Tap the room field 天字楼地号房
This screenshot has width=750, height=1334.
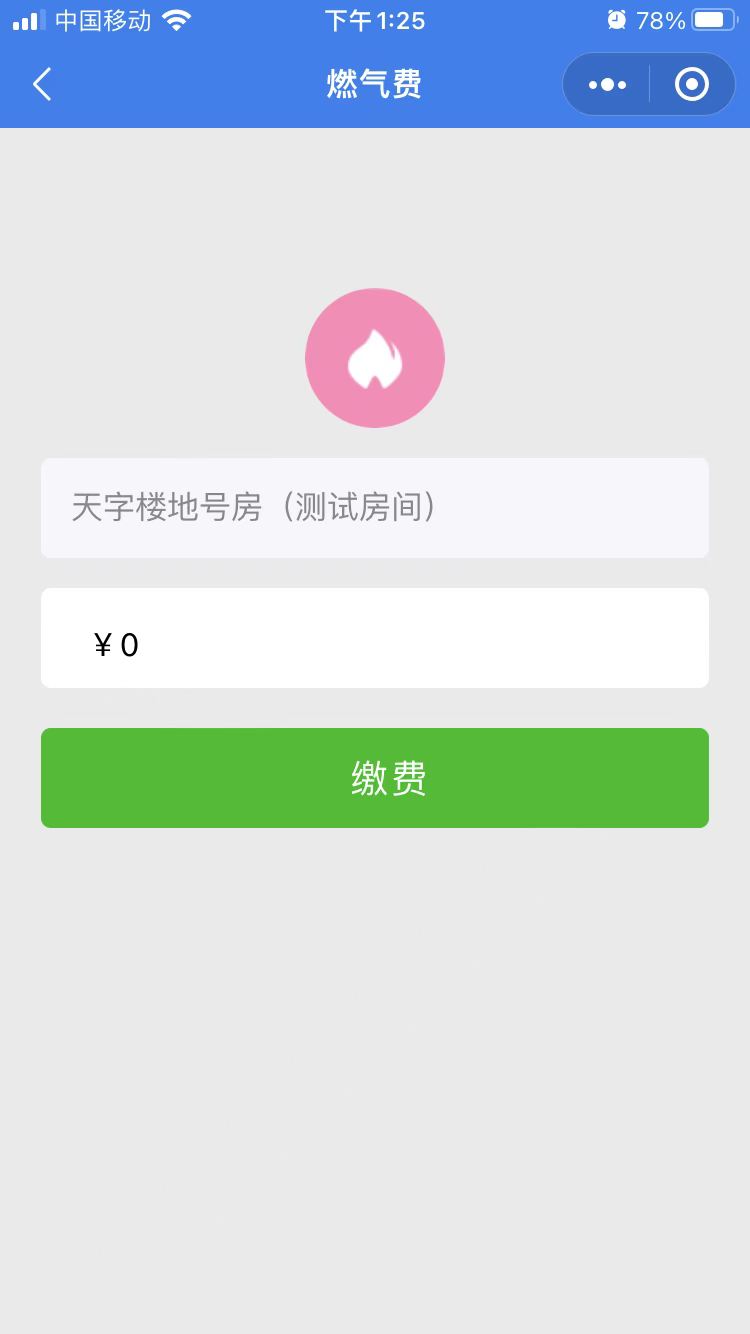tap(374, 508)
